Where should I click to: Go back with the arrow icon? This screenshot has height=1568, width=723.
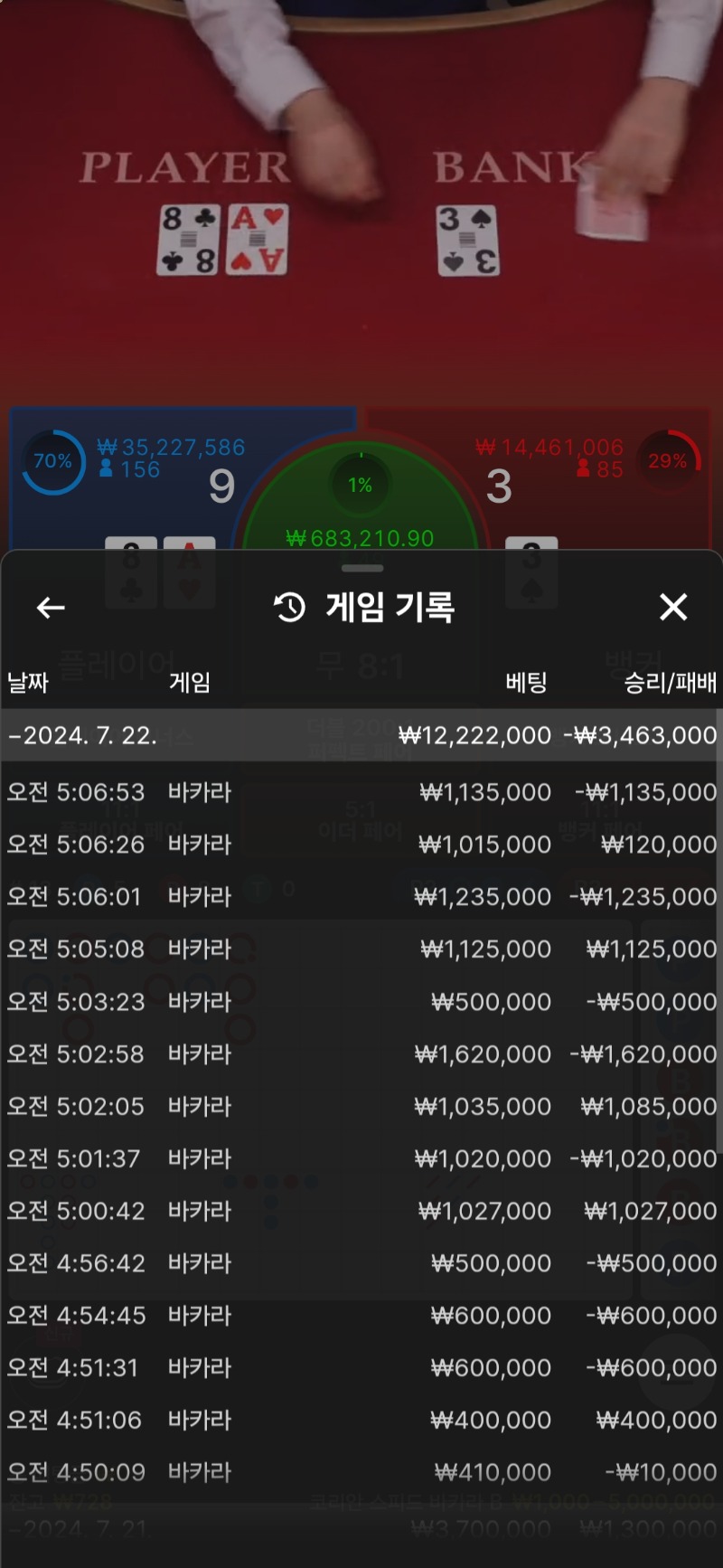pyautogui.click(x=51, y=608)
